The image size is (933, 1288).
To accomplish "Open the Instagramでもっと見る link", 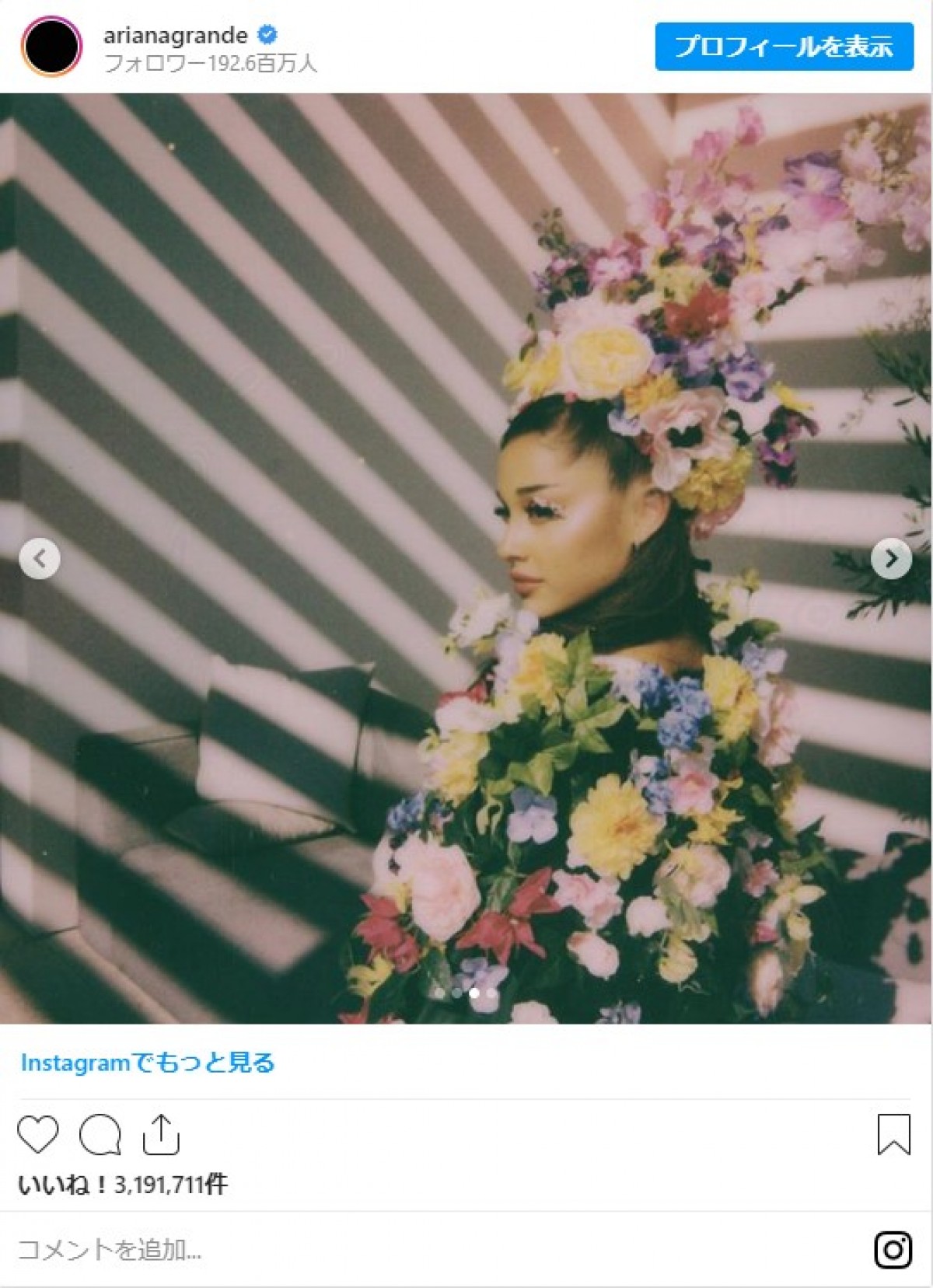I will pyautogui.click(x=148, y=1063).
